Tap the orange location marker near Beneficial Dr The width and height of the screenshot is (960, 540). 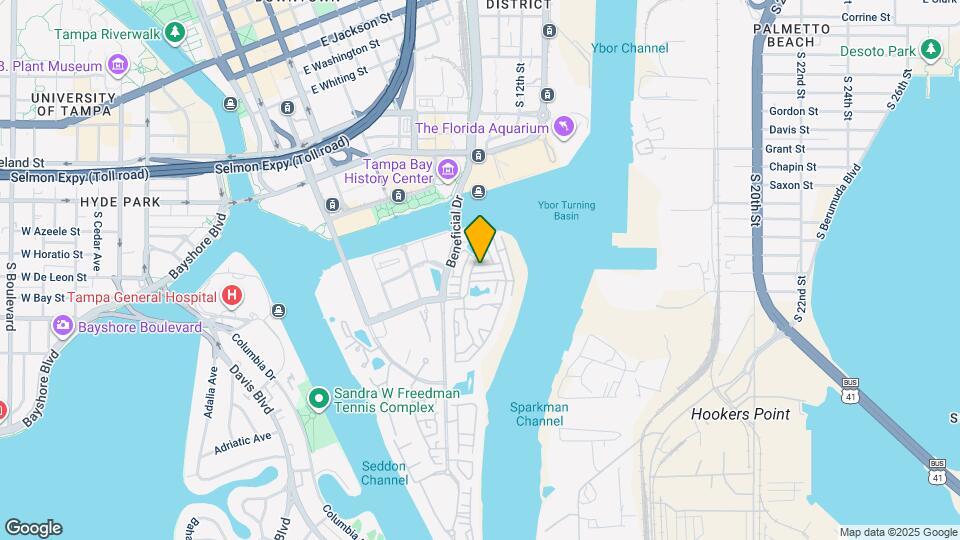click(480, 239)
